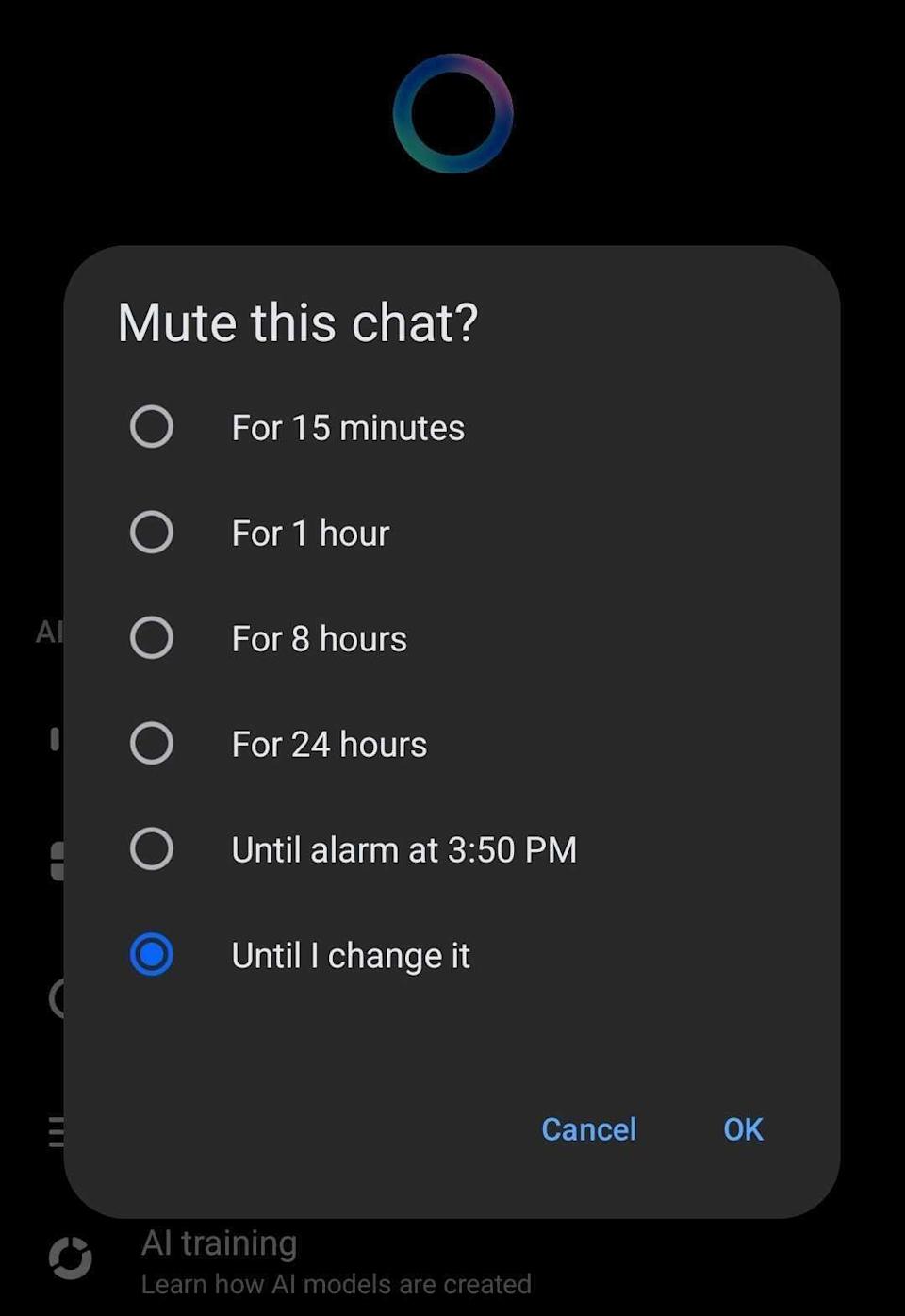905x1316 pixels.
Task: Choose to mute for 1 hour
Action: pyautogui.click(x=152, y=533)
